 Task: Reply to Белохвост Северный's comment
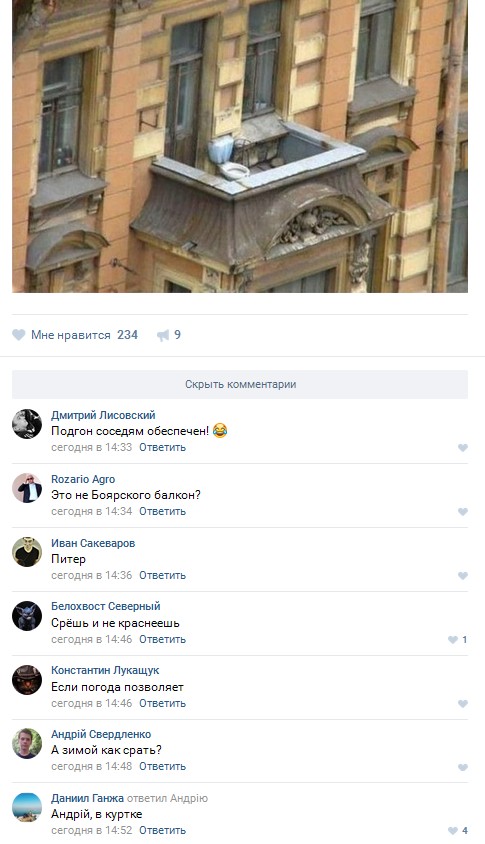(x=162, y=639)
